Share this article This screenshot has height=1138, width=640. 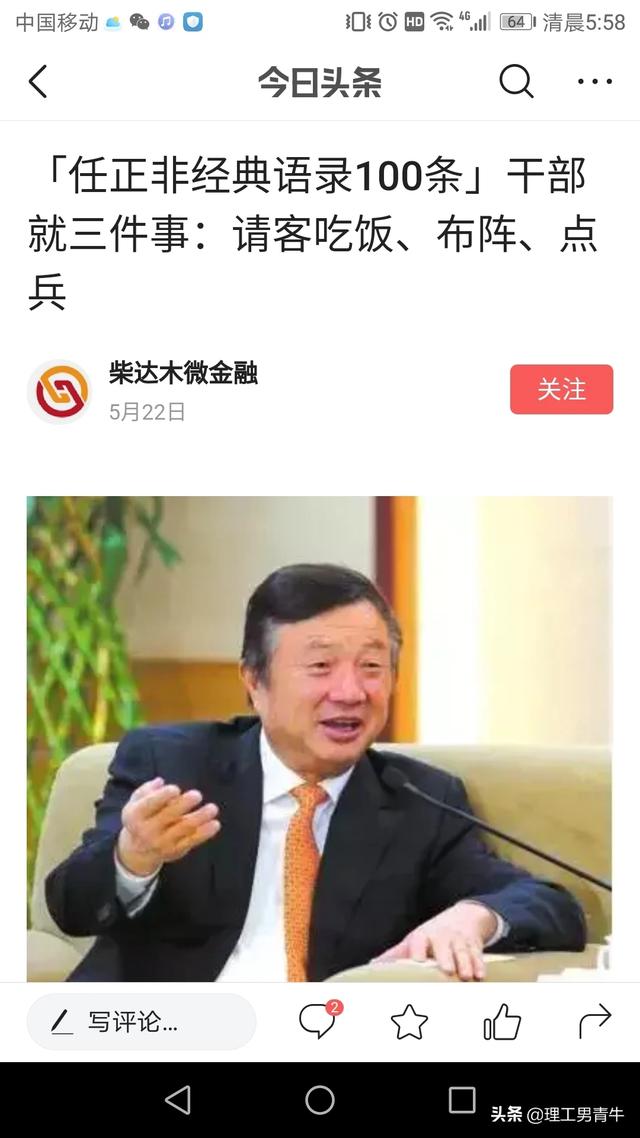click(595, 1021)
